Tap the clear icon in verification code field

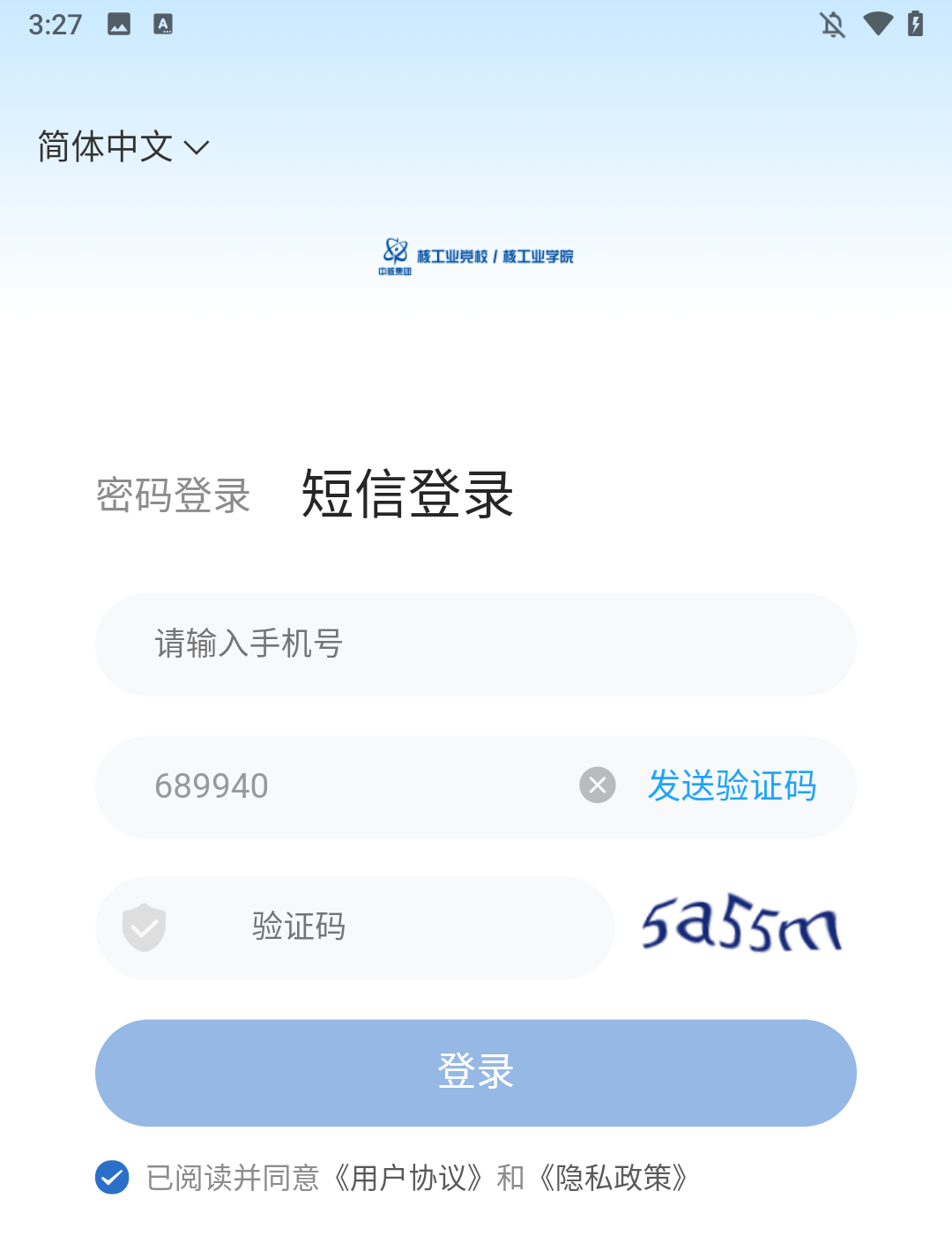click(598, 785)
